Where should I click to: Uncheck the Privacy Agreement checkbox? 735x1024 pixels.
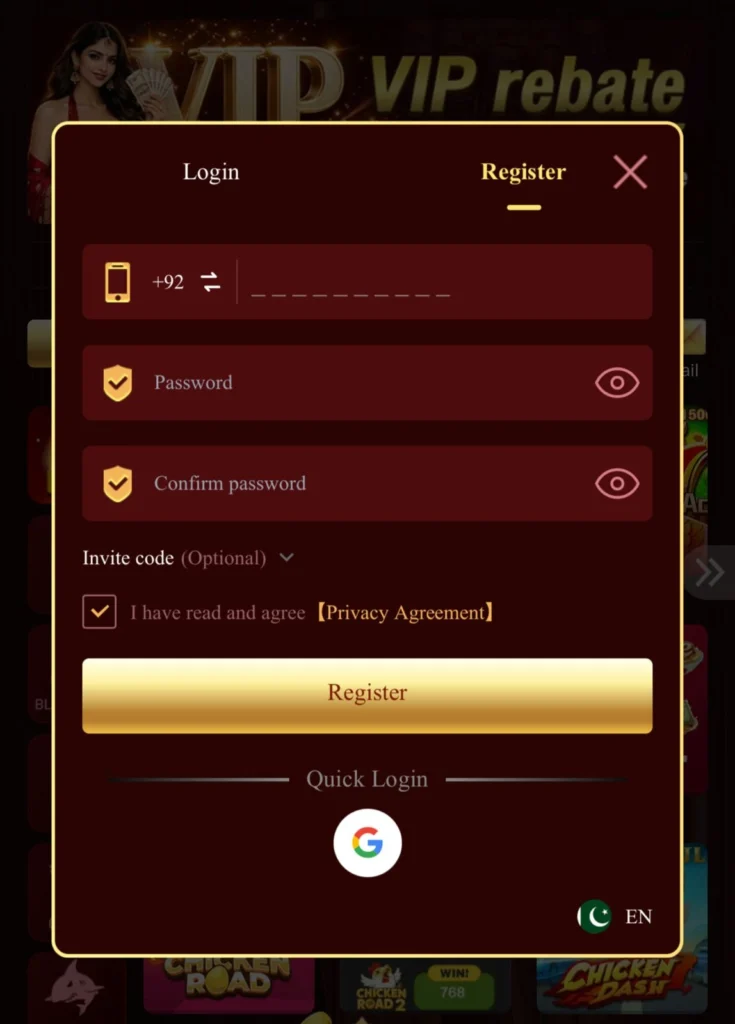point(99,612)
